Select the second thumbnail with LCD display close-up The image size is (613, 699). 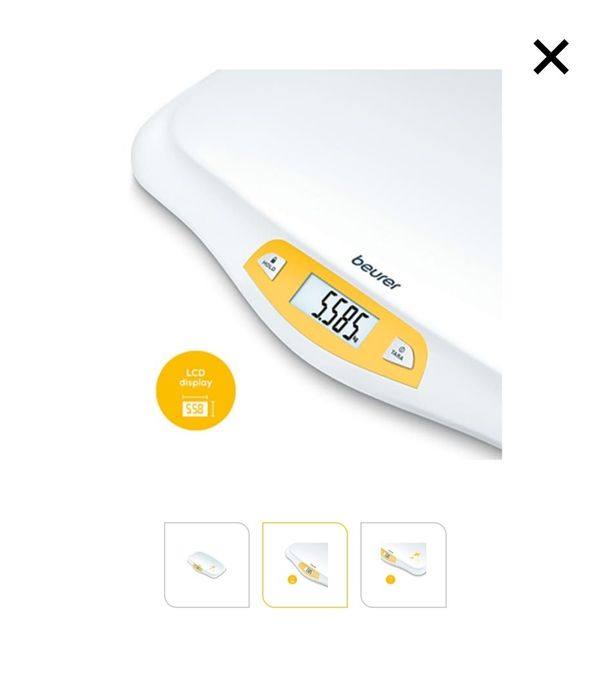(x=305, y=565)
